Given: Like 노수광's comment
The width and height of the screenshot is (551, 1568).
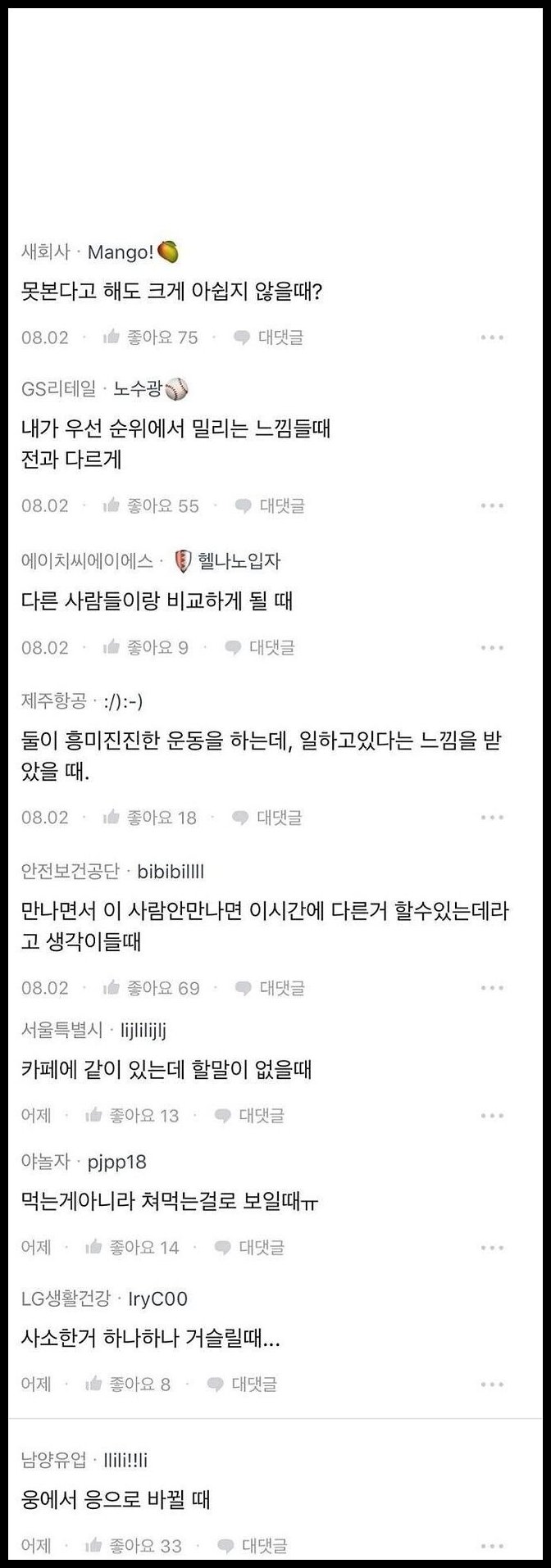Looking at the screenshot, I should click(x=151, y=506).
